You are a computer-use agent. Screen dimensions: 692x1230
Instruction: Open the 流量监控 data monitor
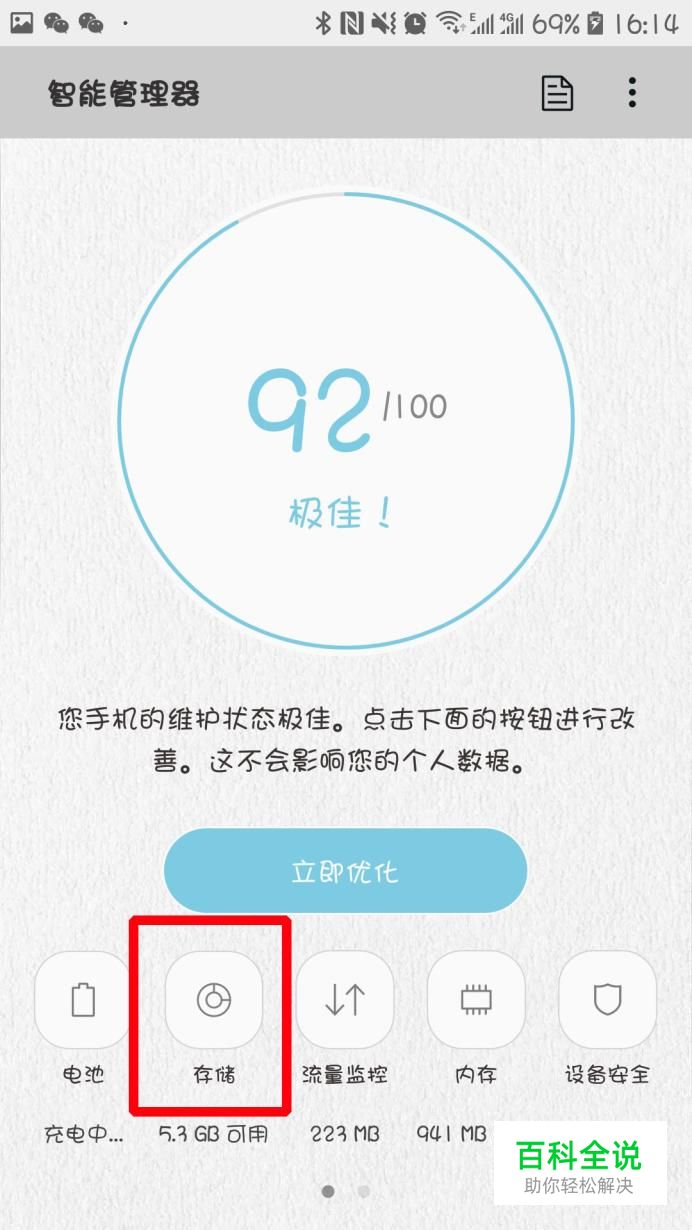click(345, 999)
